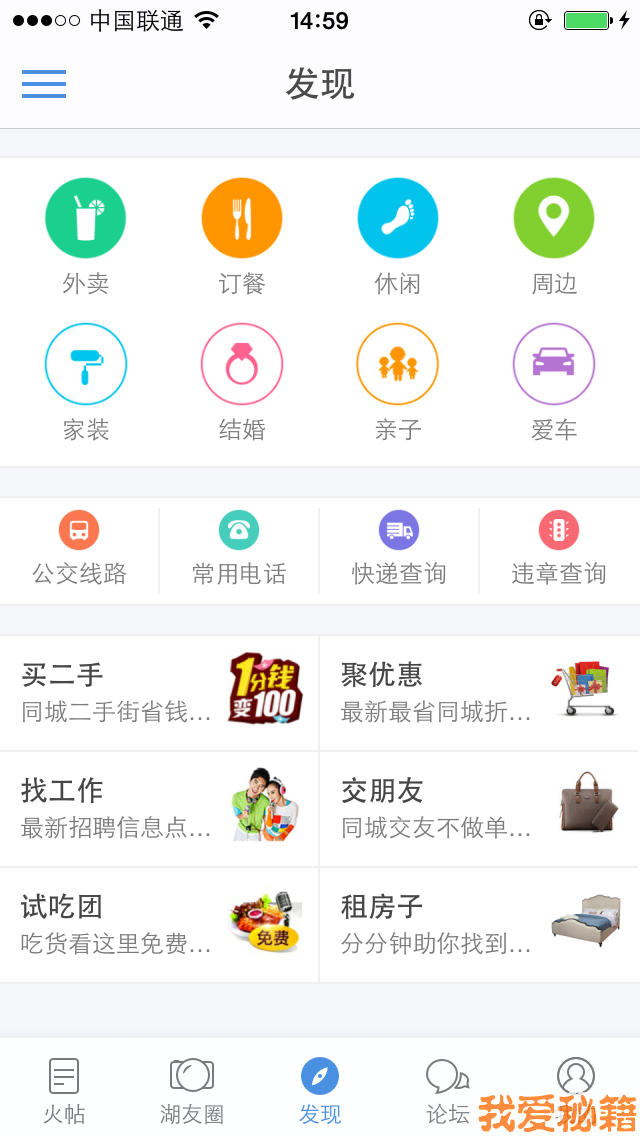The width and height of the screenshot is (640, 1136).
Task: Open the 聚优惠 deals card
Action: [x=478, y=692]
